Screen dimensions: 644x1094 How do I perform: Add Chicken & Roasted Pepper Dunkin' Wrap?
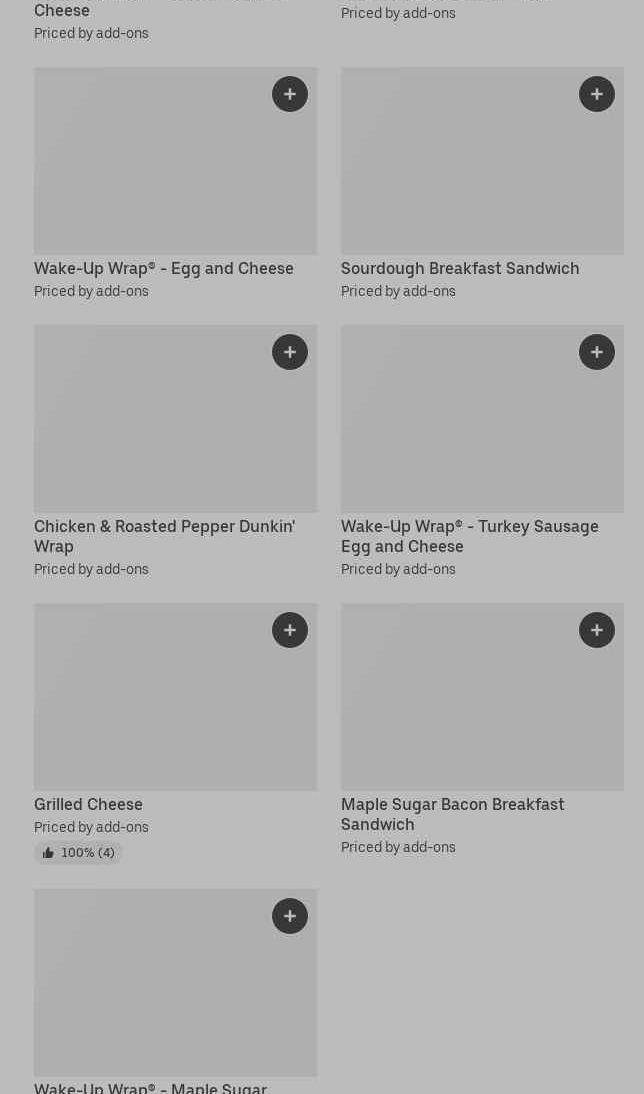(290, 352)
